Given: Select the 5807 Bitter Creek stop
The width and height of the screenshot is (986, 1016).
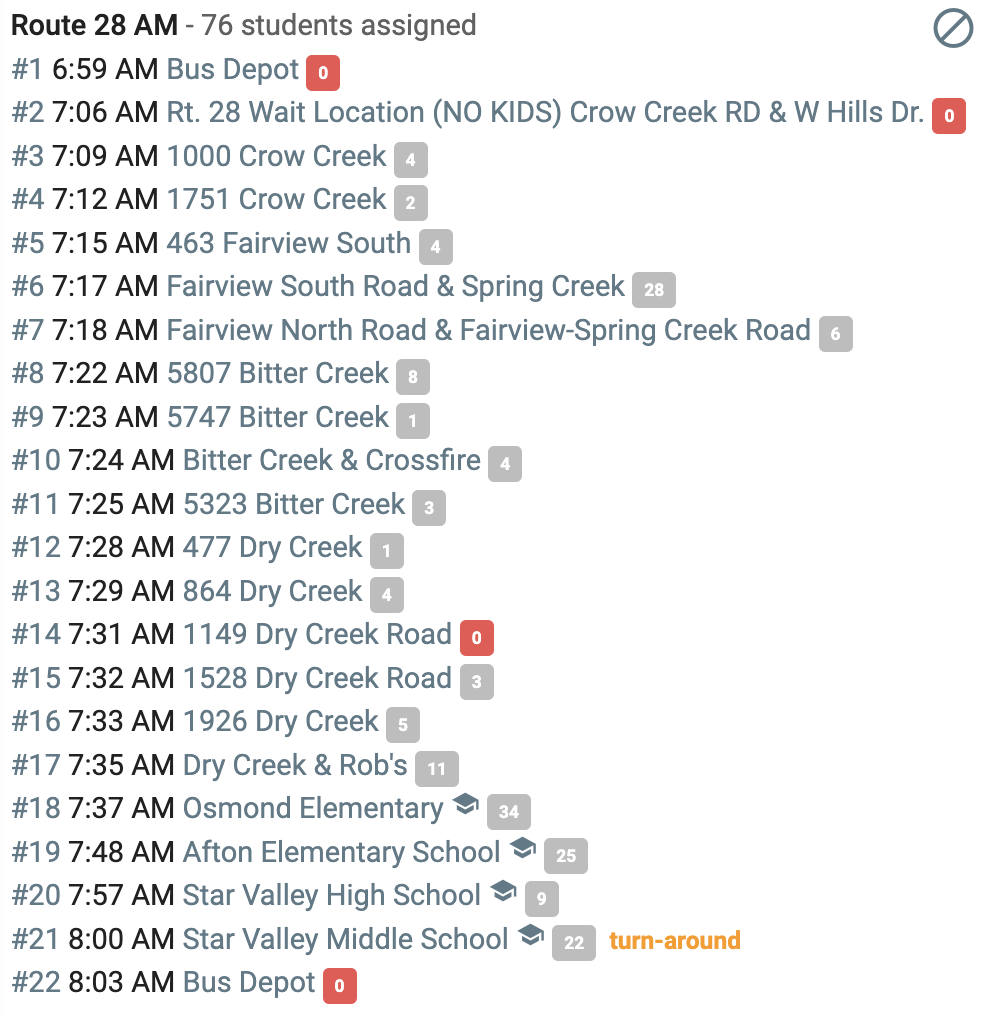Looking at the screenshot, I should (x=277, y=374).
